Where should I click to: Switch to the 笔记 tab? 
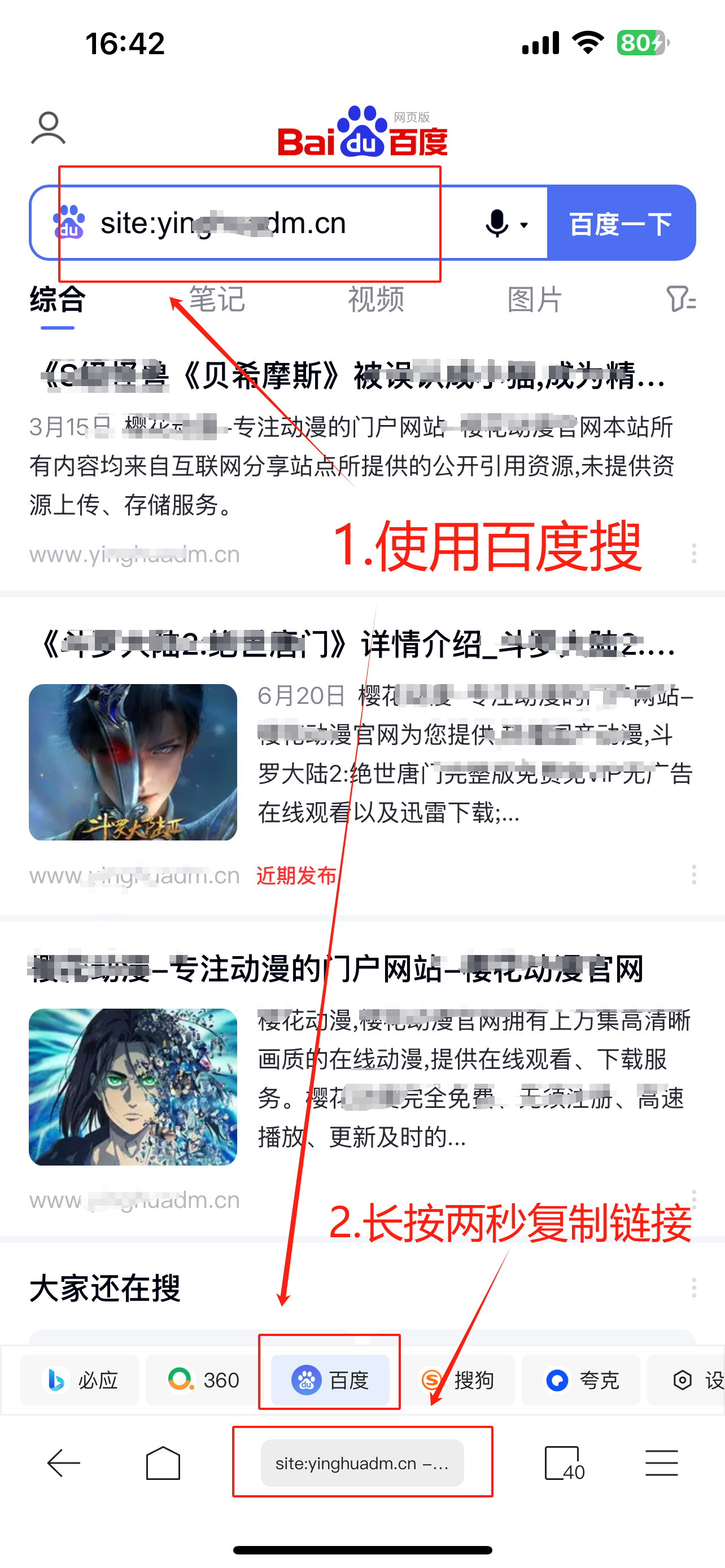(216, 300)
